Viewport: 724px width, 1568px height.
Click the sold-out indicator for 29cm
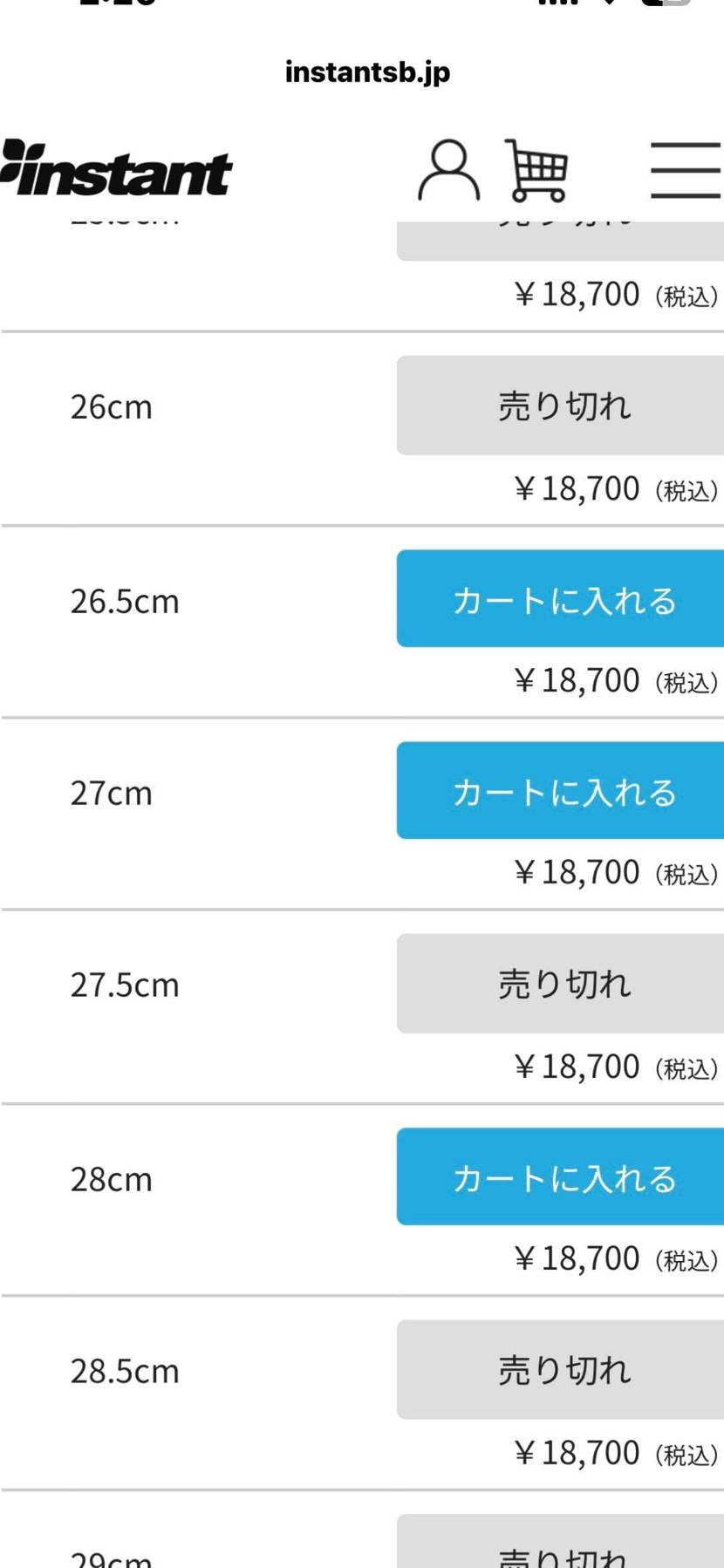pyautogui.click(x=563, y=1553)
